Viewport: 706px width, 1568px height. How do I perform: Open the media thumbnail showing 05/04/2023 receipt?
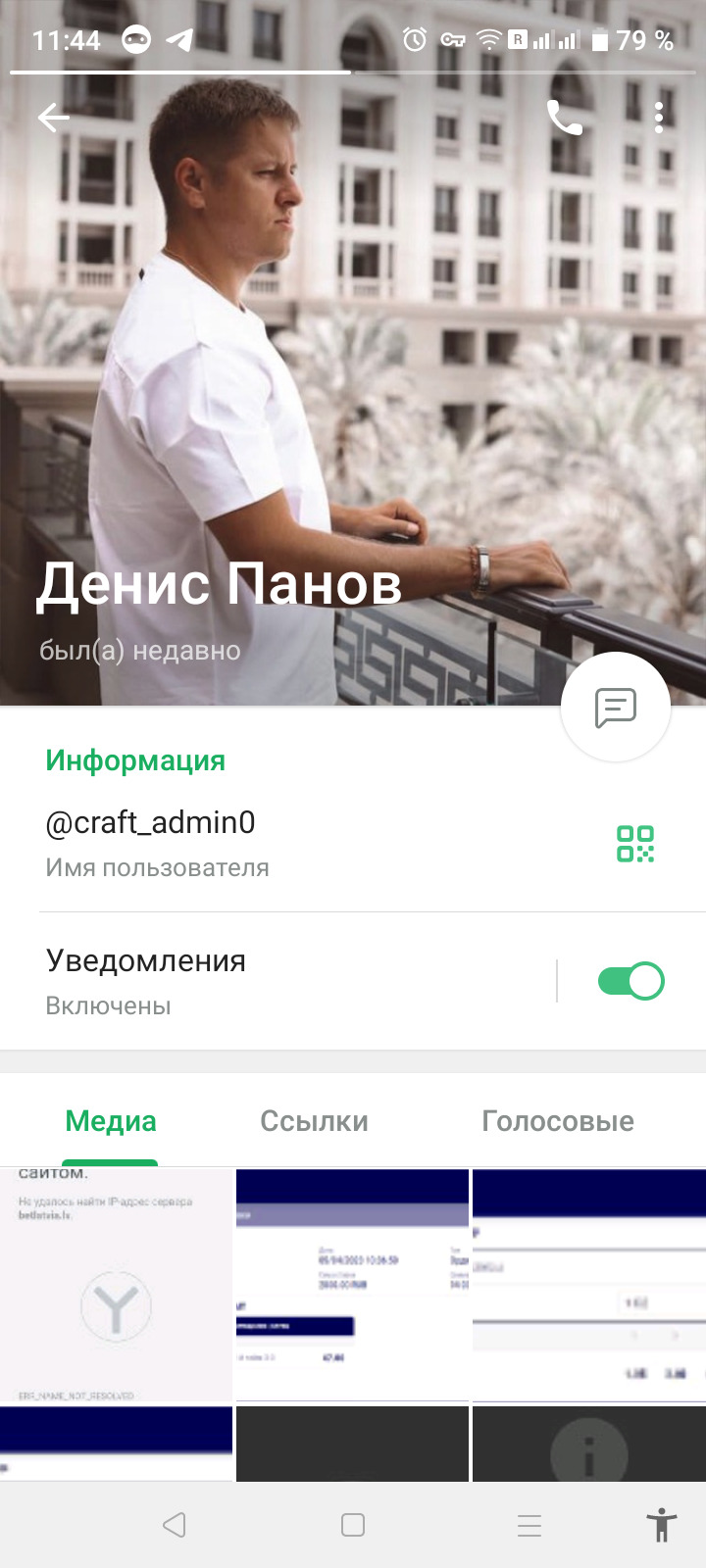[x=352, y=1285]
